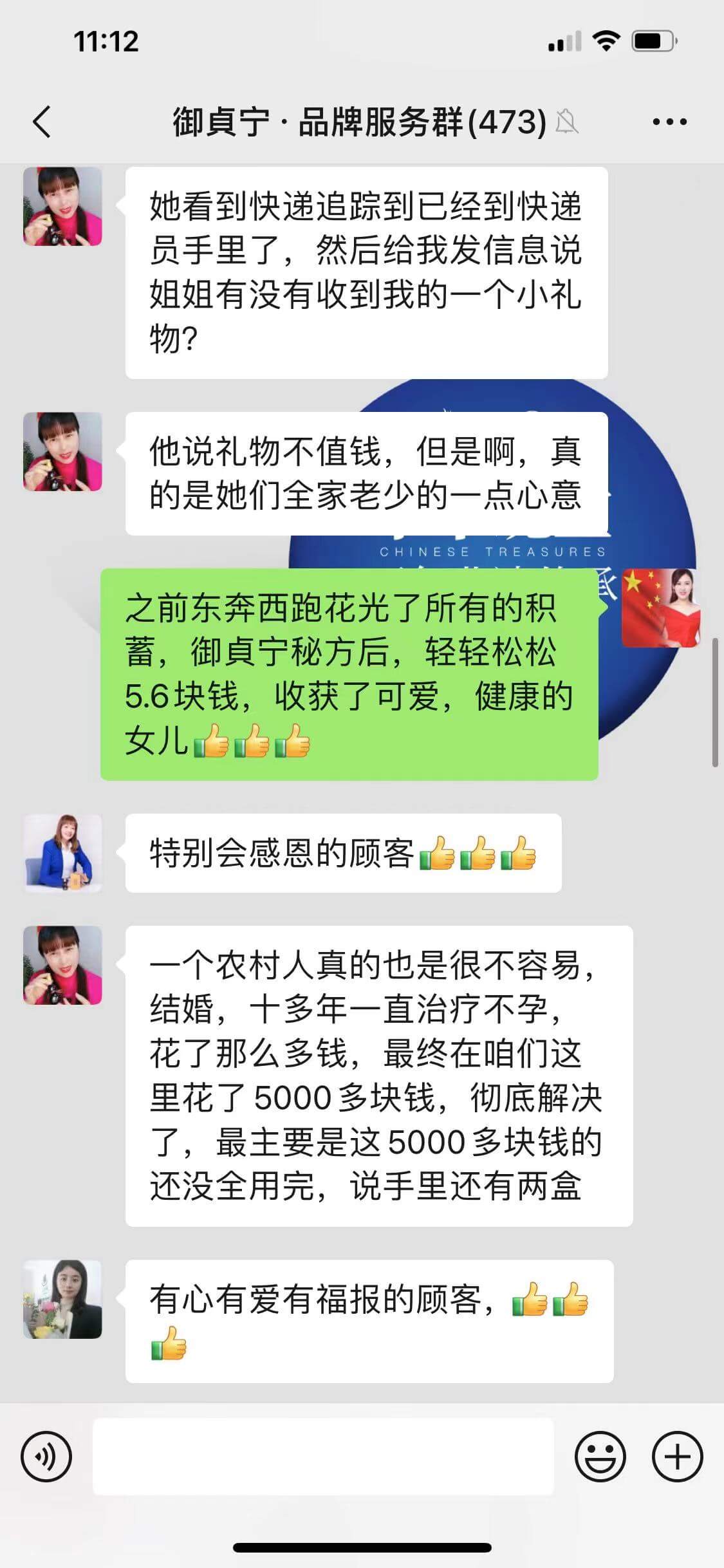Viewport: 724px width, 1568px height.
Task: Open the emoji sticker panel
Action: 600,1456
